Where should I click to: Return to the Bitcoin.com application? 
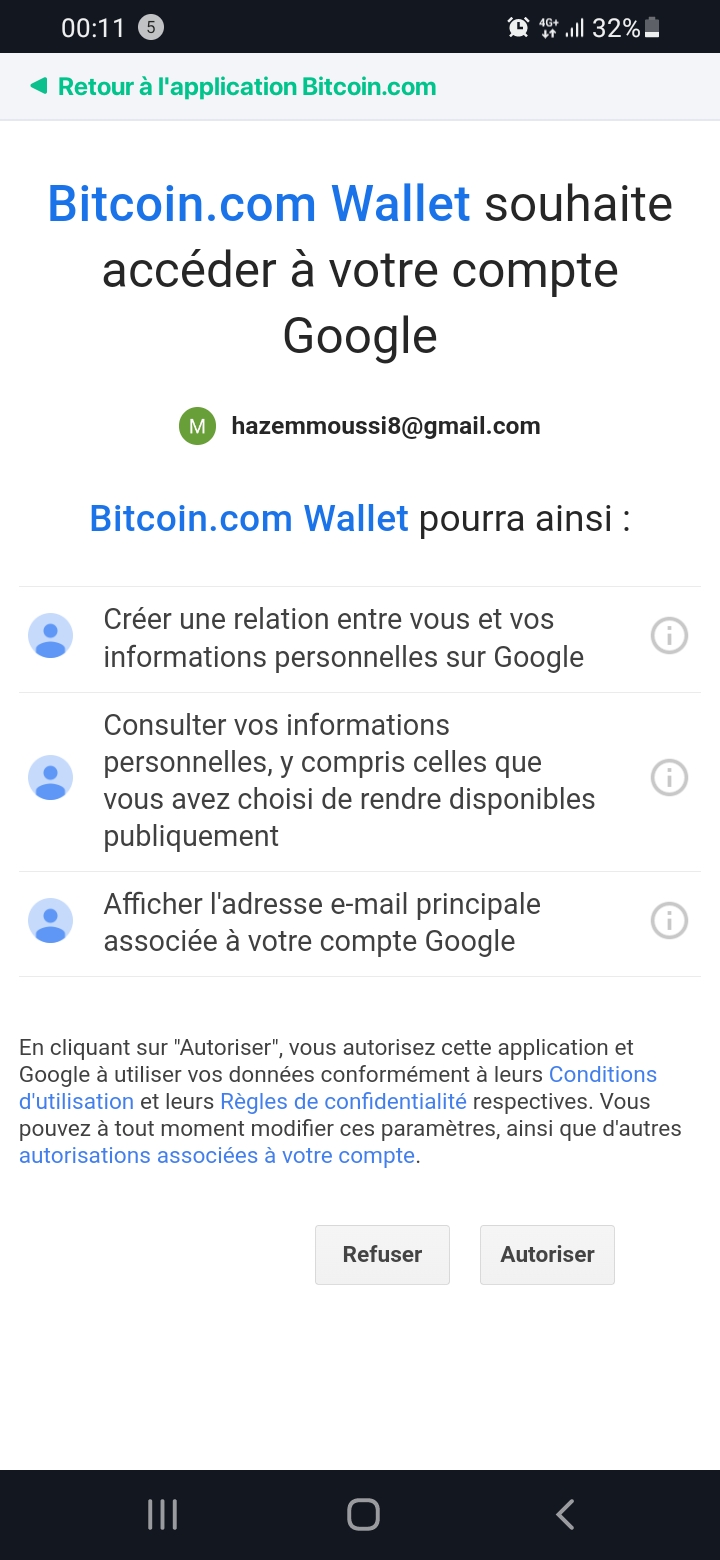click(x=234, y=87)
